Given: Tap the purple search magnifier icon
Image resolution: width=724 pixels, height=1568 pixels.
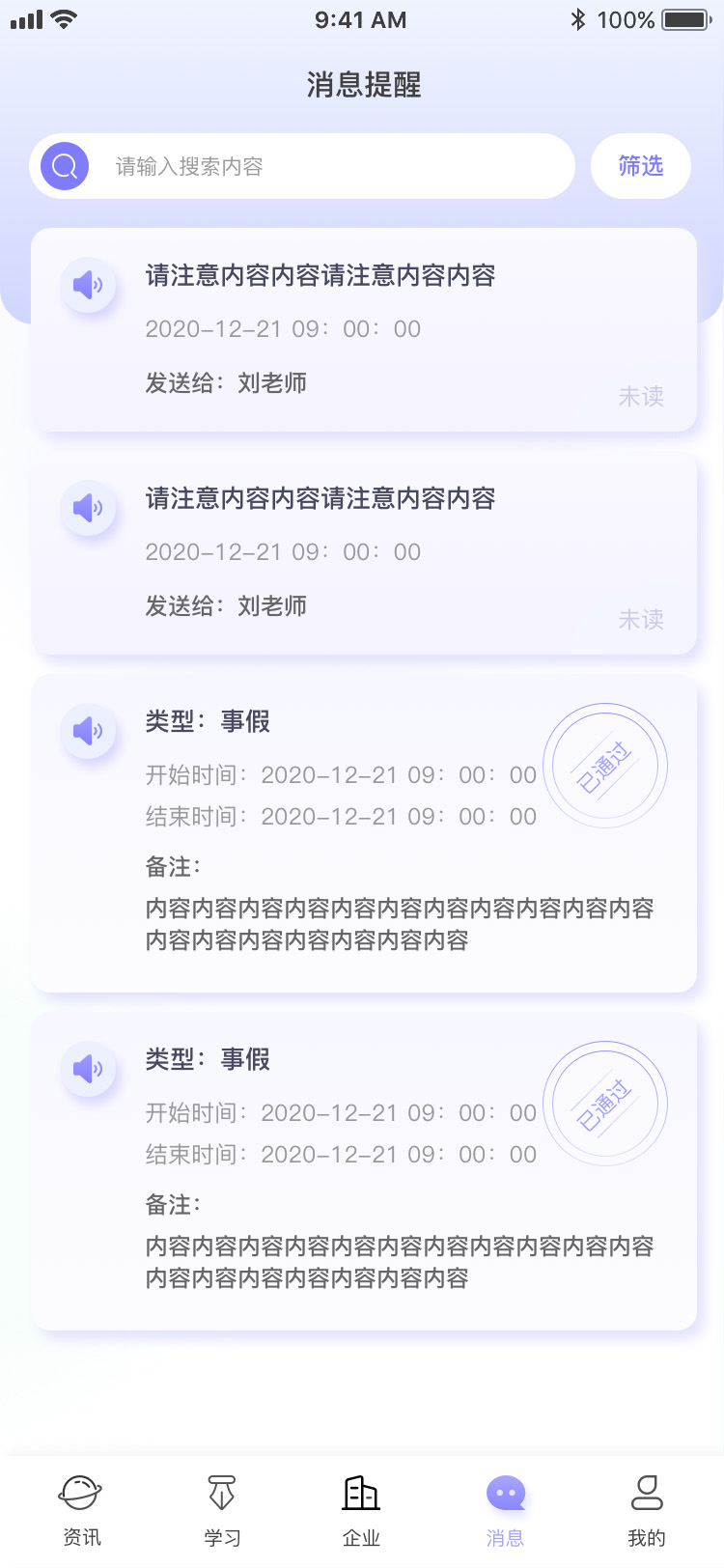Looking at the screenshot, I should click(65, 166).
